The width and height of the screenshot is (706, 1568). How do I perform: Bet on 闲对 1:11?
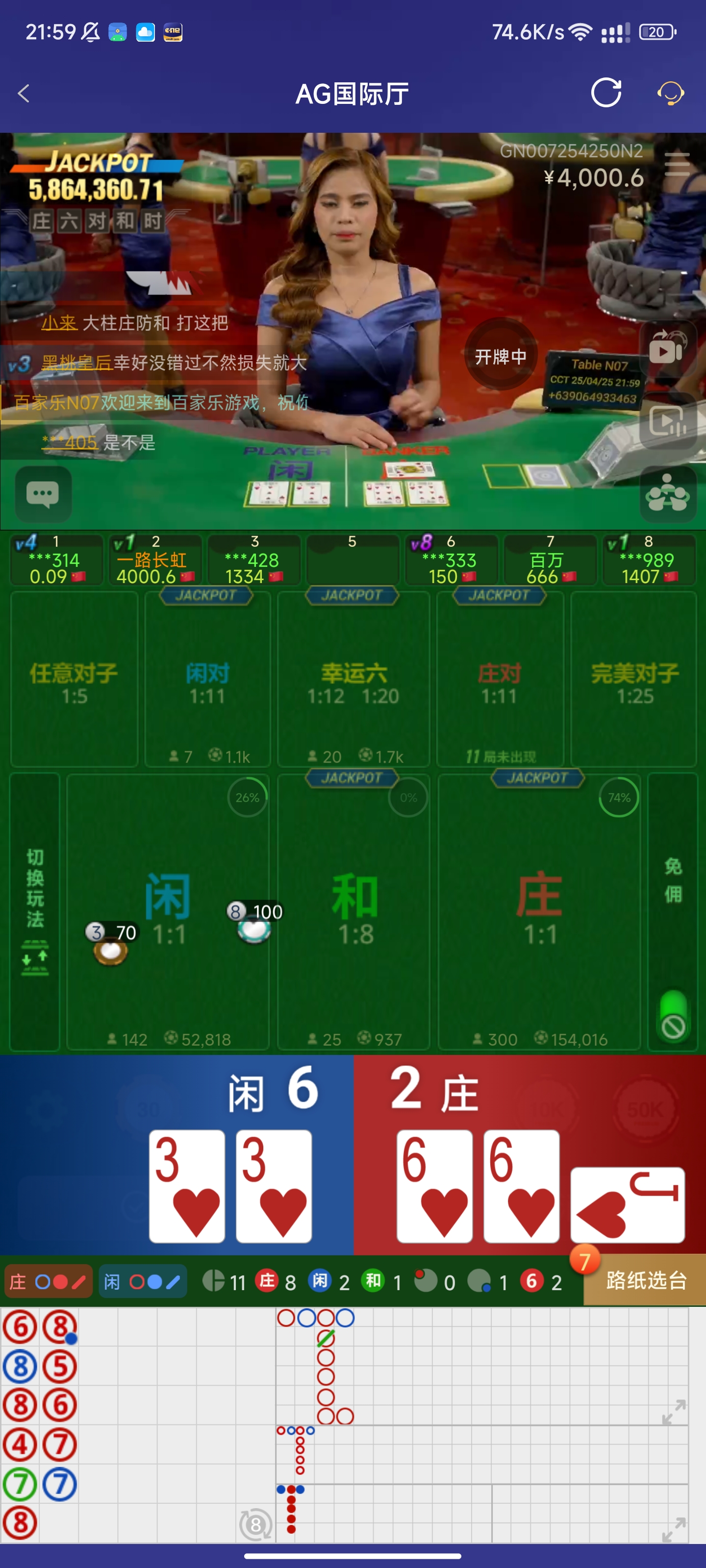tap(207, 682)
